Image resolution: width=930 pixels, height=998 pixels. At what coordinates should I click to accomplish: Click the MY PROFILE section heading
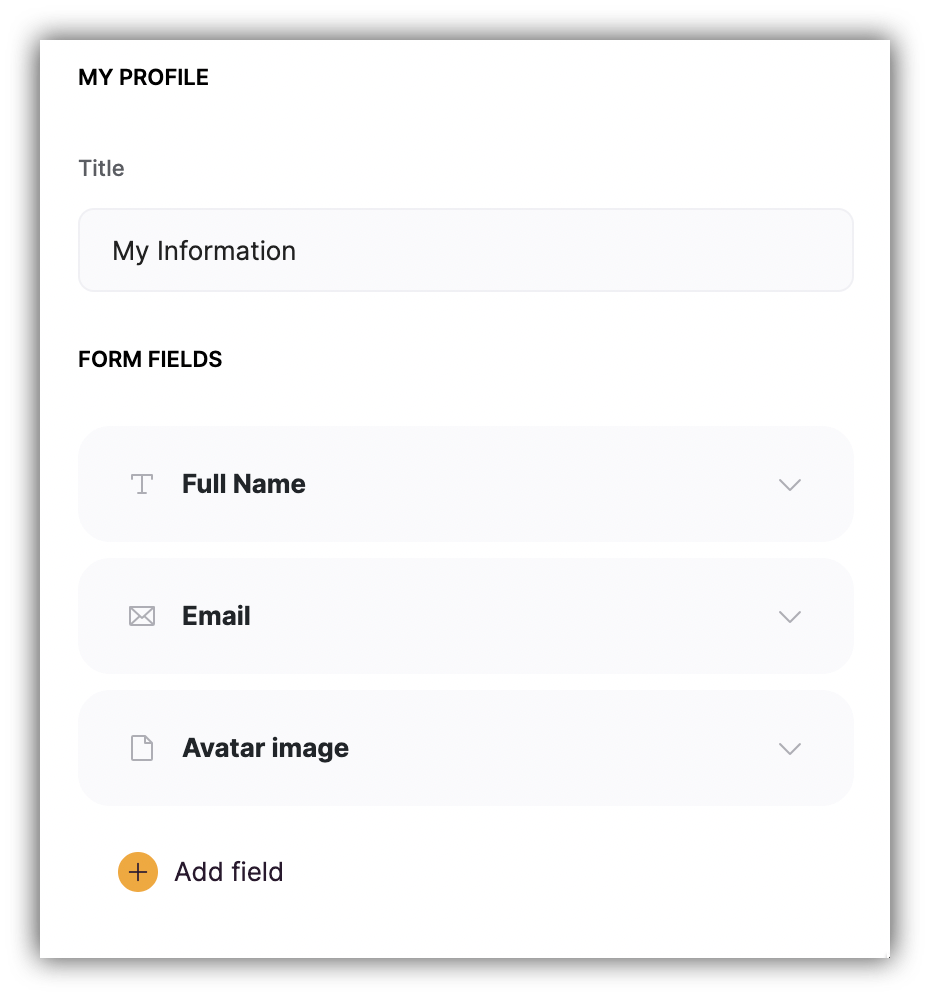[x=143, y=77]
